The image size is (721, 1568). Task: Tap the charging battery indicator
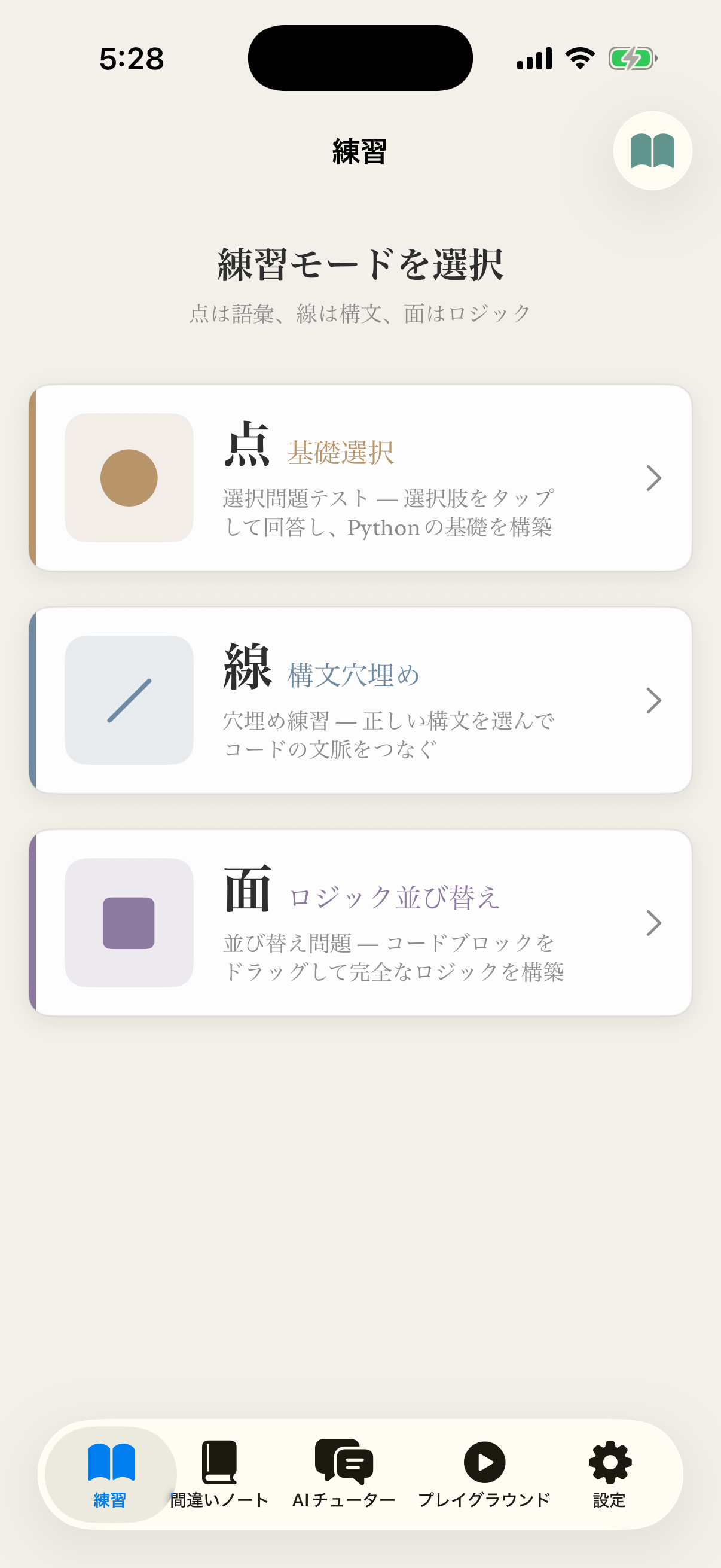[x=633, y=58]
